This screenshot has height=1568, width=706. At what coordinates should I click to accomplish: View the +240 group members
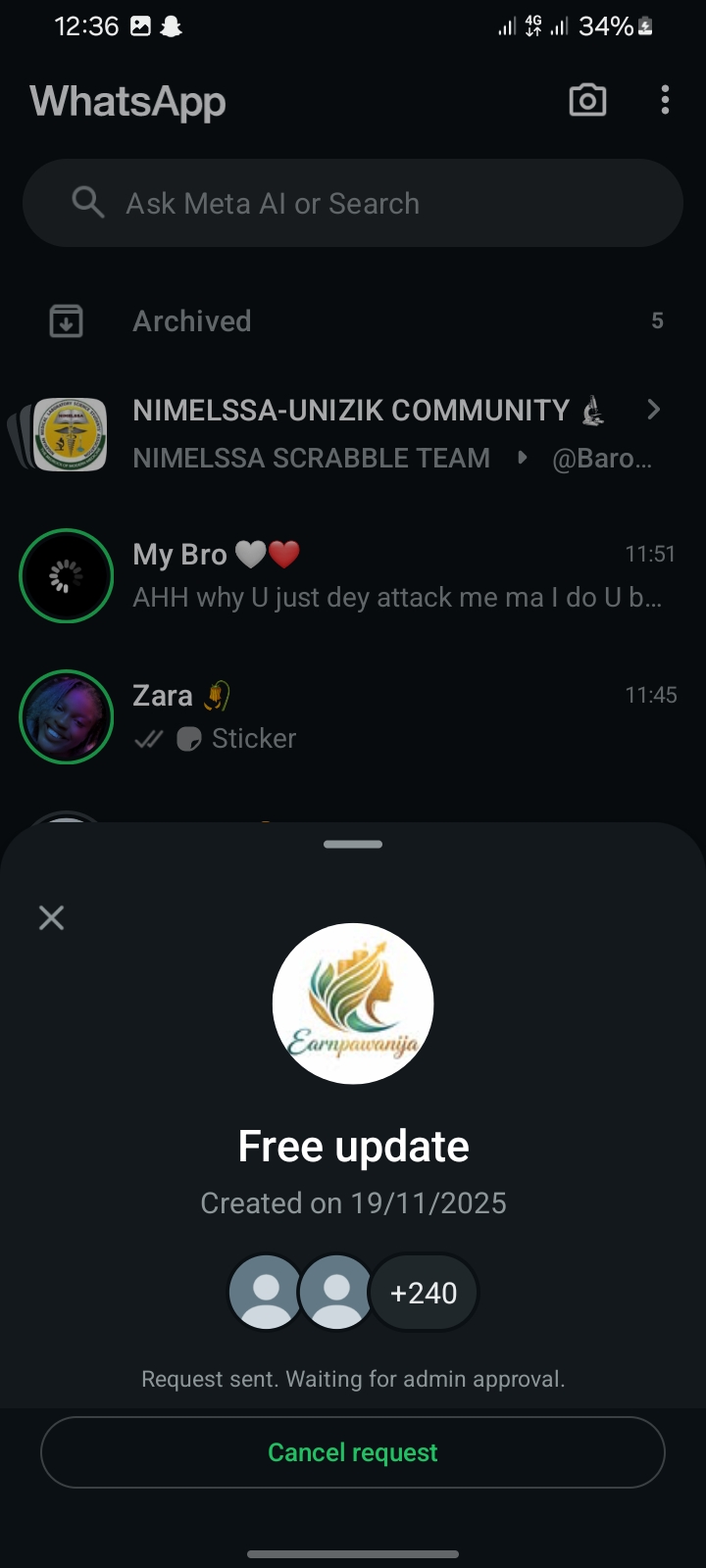(424, 1293)
